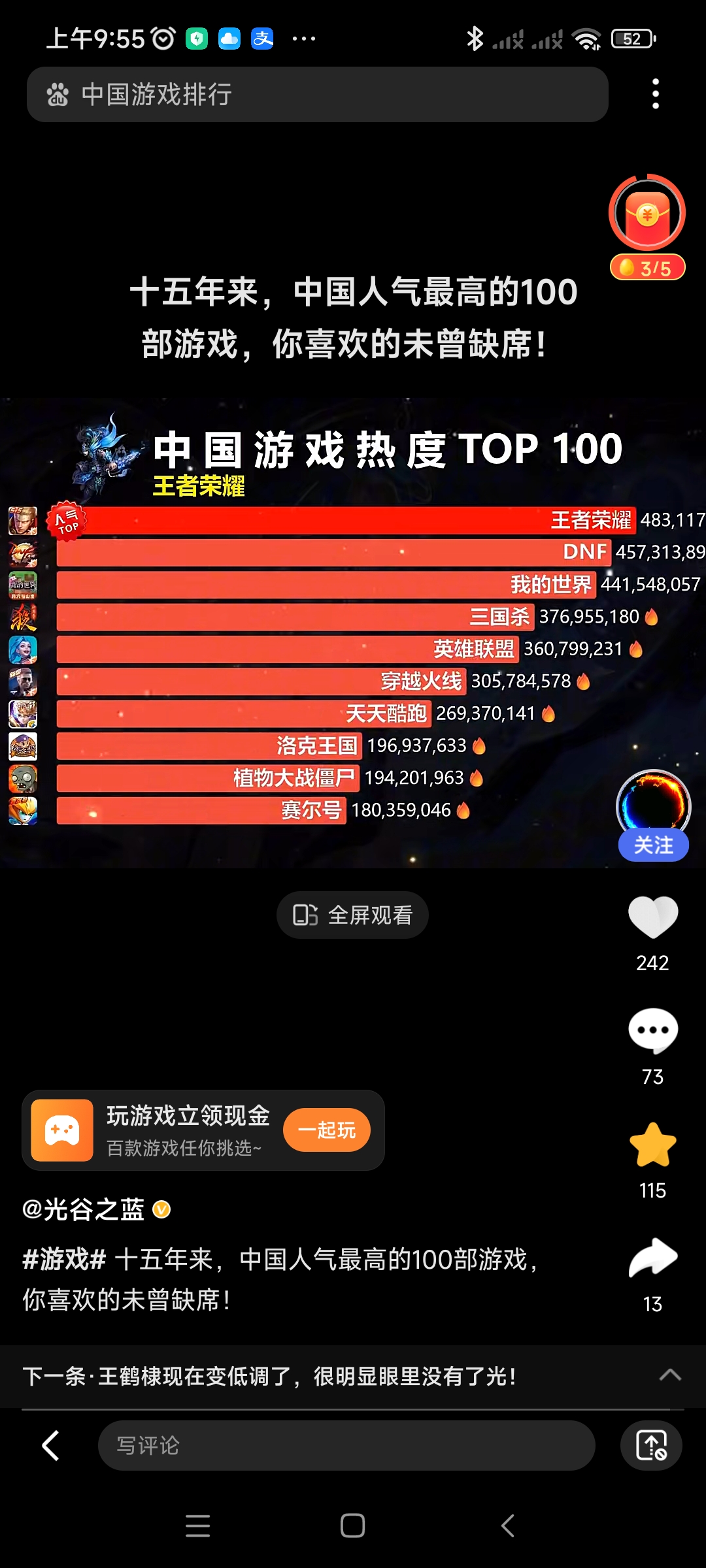Tap @光谷之蓝 username
This screenshot has height=1568, width=706.
tap(85, 1209)
